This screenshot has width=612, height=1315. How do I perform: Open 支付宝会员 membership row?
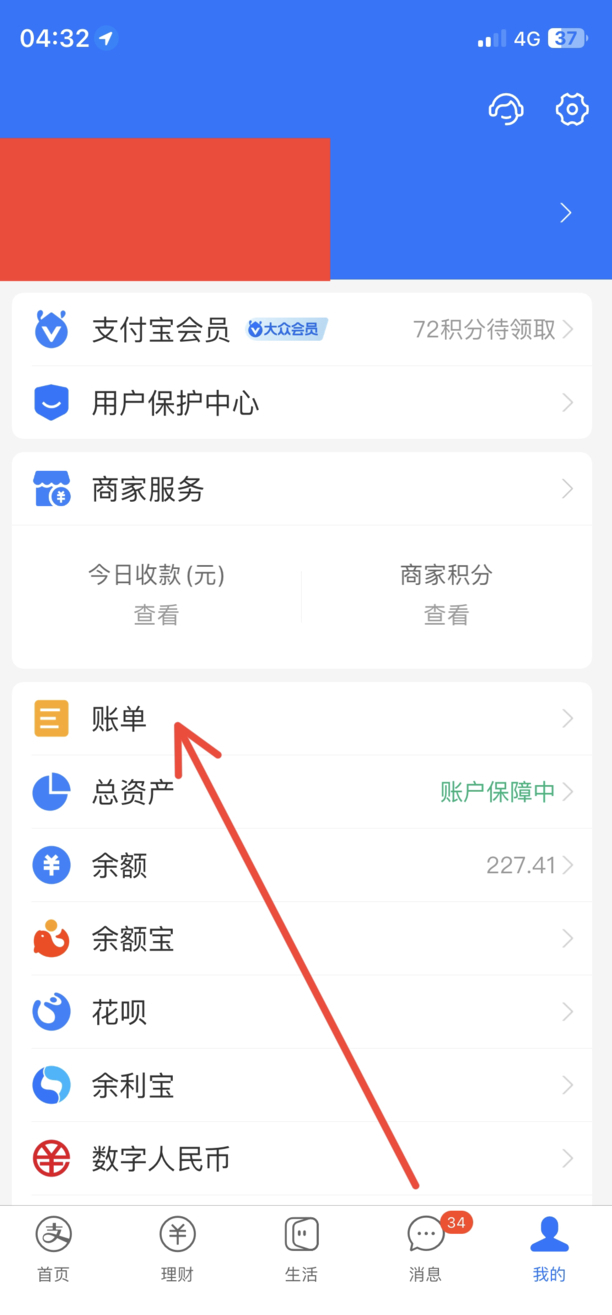click(x=300, y=329)
